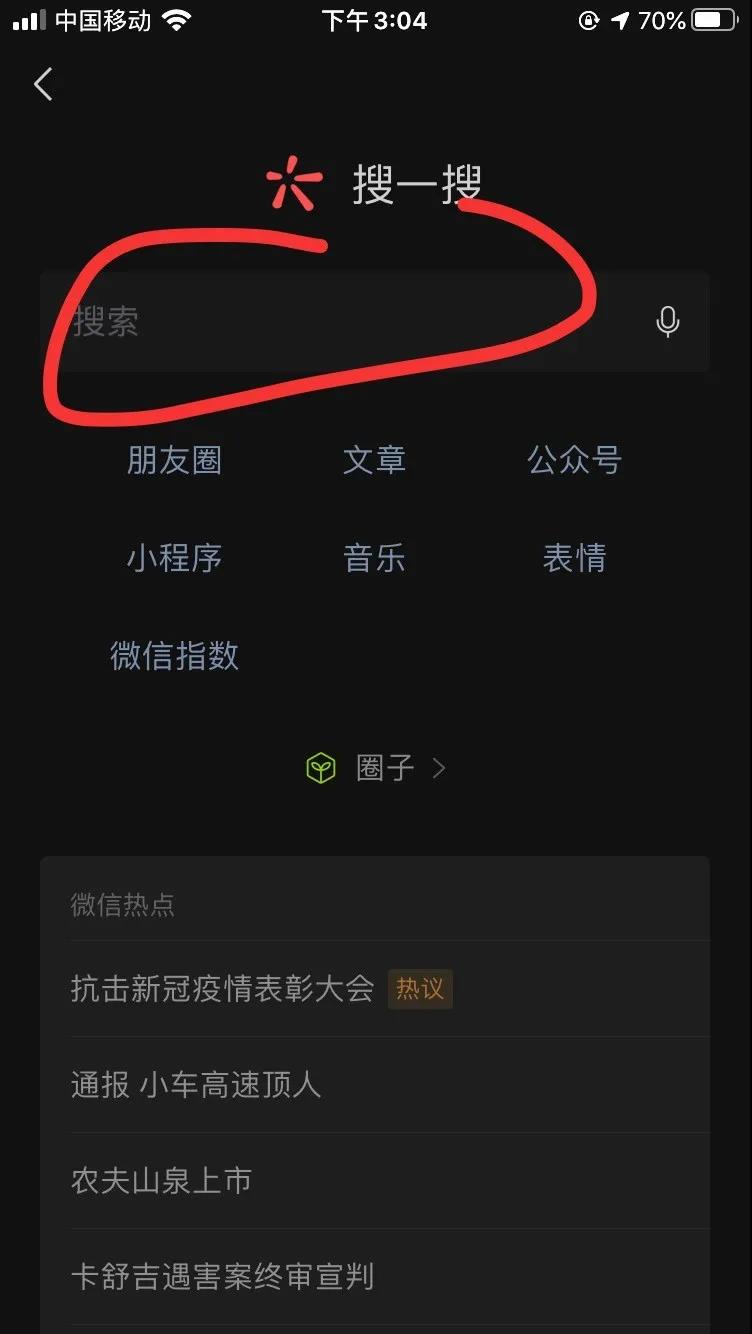The width and height of the screenshot is (752, 1334).
Task: Go back using the top-left arrow
Action: 43,85
